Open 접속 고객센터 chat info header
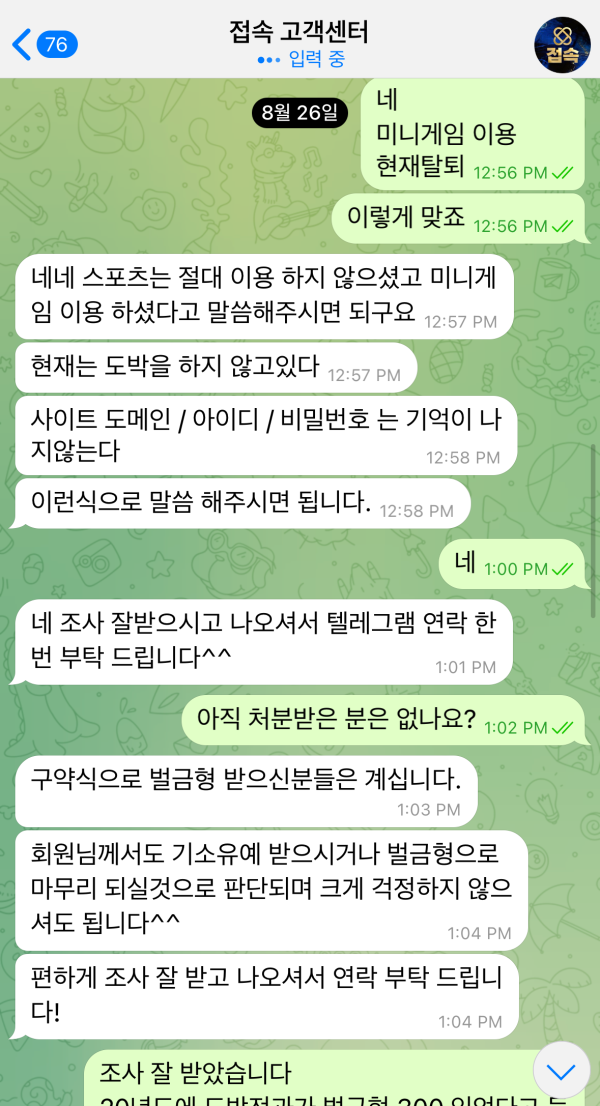Viewport: 600px width, 1106px height. (300, 44)
